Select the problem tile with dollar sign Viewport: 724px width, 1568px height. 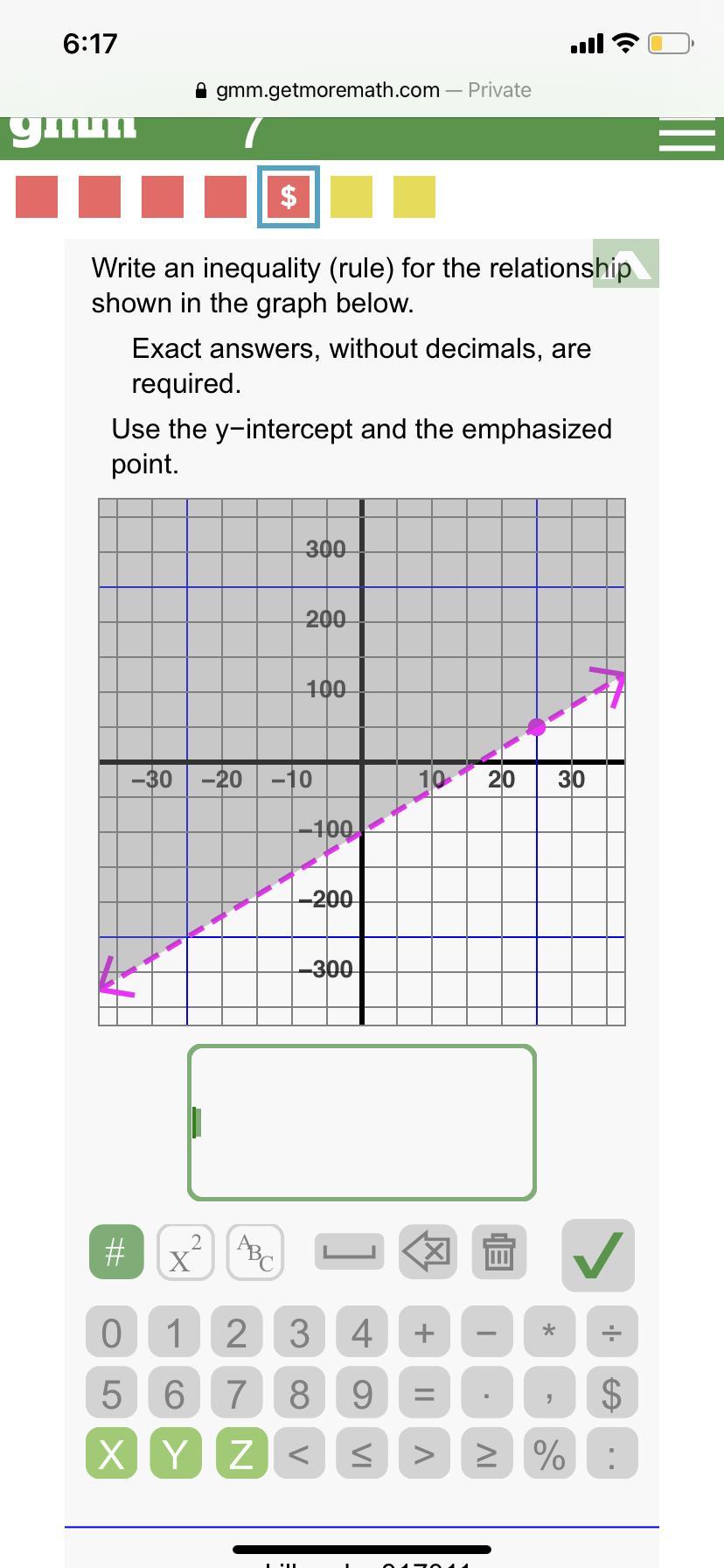click(x=288, y=196)
